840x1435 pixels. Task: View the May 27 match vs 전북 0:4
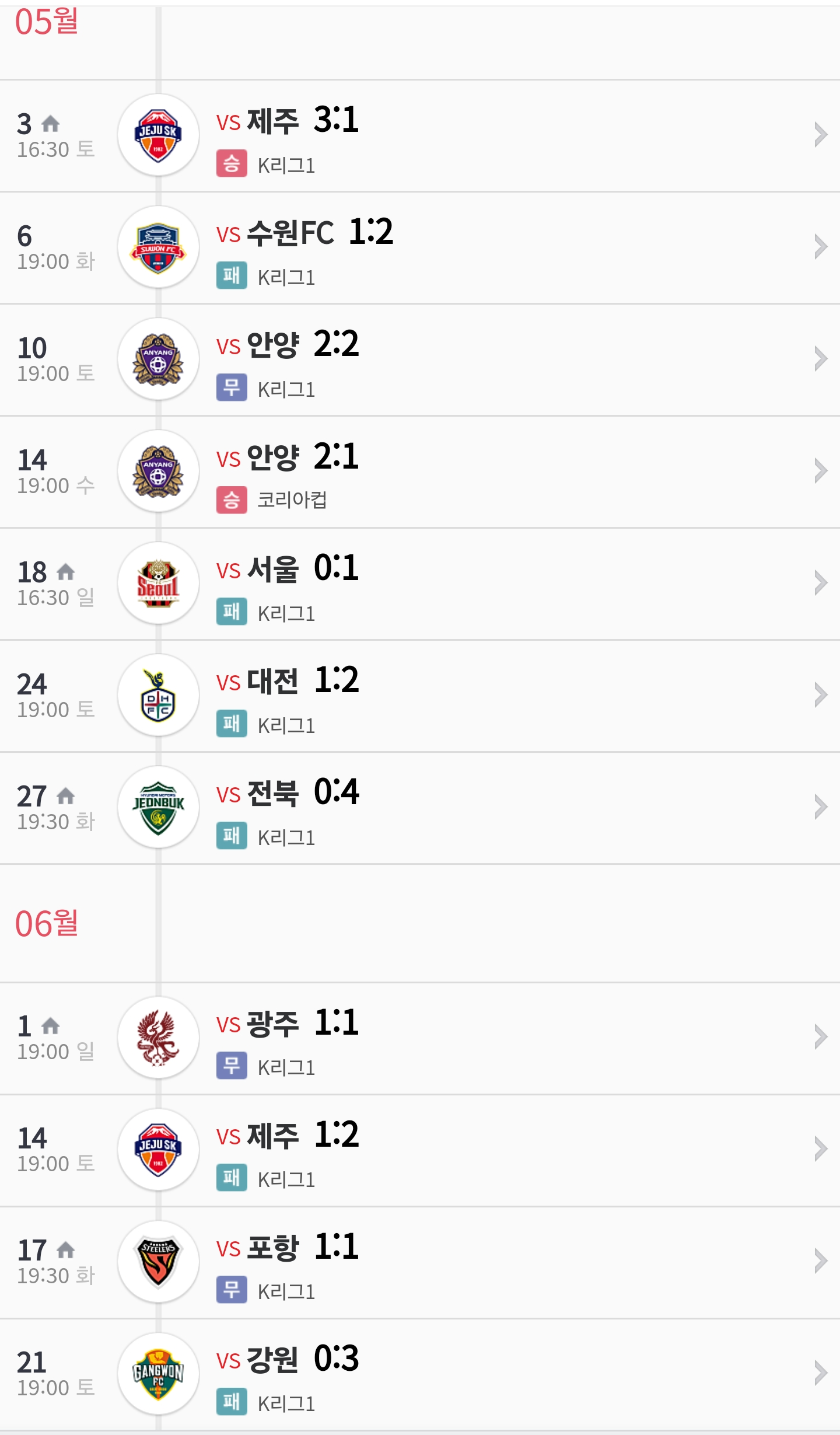tap(420, 808)
